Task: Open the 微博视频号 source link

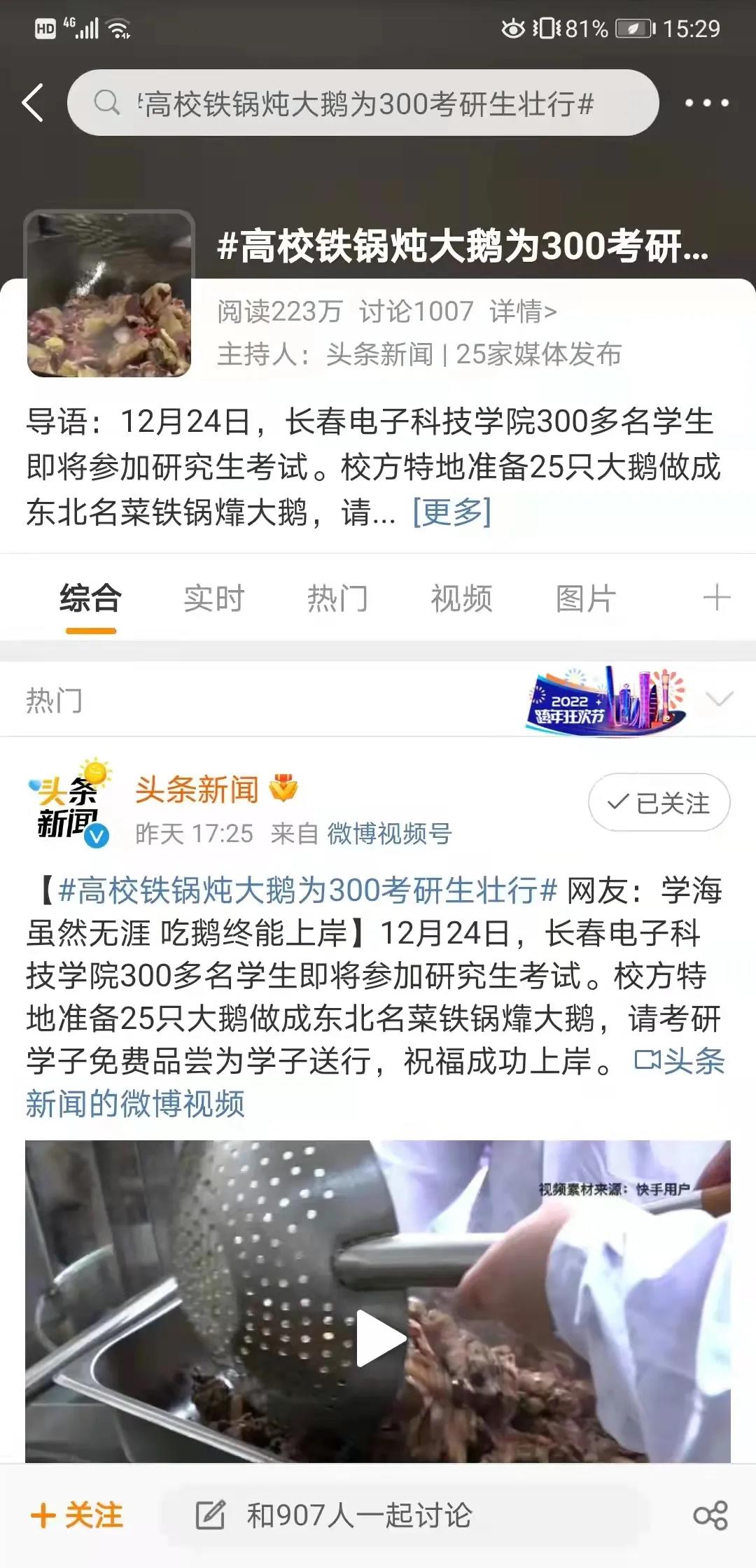Action: [389, 834]
